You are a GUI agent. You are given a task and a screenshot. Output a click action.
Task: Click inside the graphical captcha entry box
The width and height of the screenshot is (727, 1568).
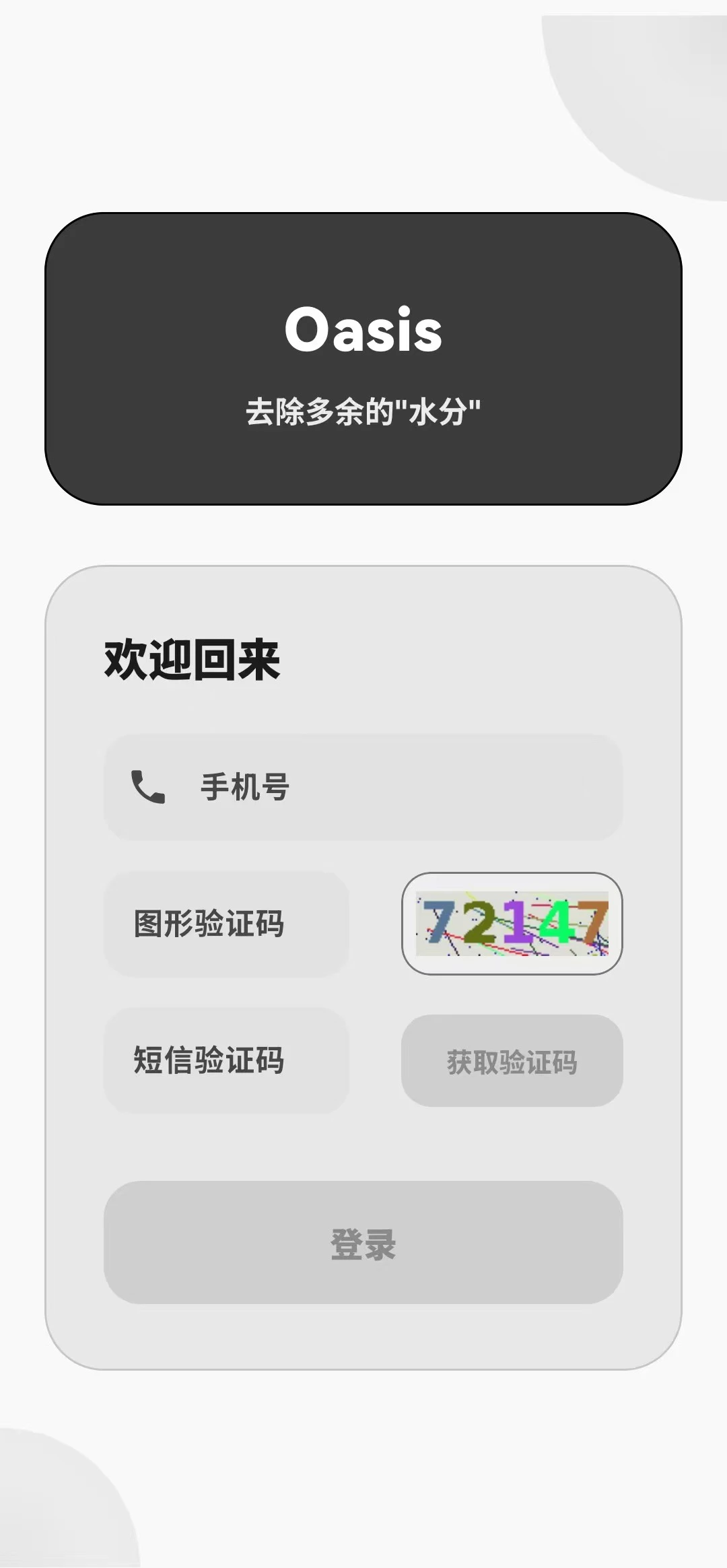pyautogui.click(x=227, y=924)
